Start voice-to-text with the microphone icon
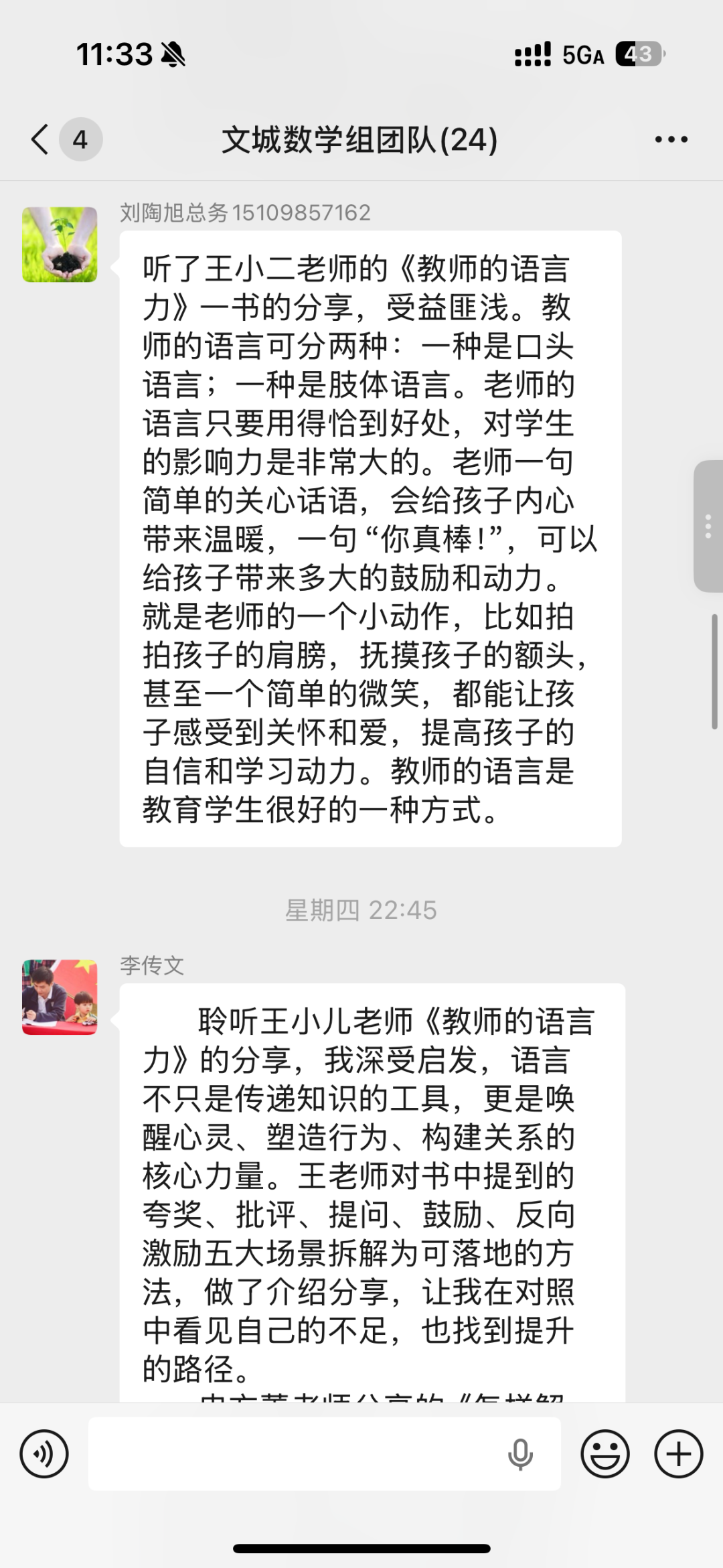Screen dimensions: 723x1568 click(520, 1454)
